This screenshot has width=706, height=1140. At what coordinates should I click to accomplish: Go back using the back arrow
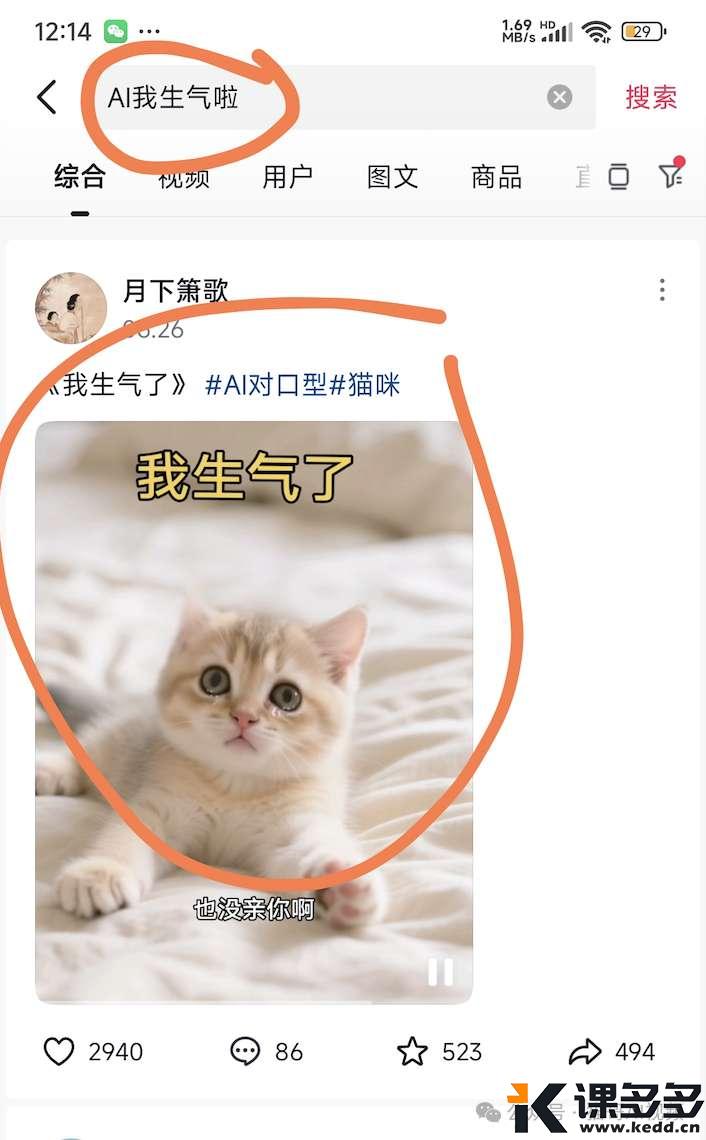47,97
